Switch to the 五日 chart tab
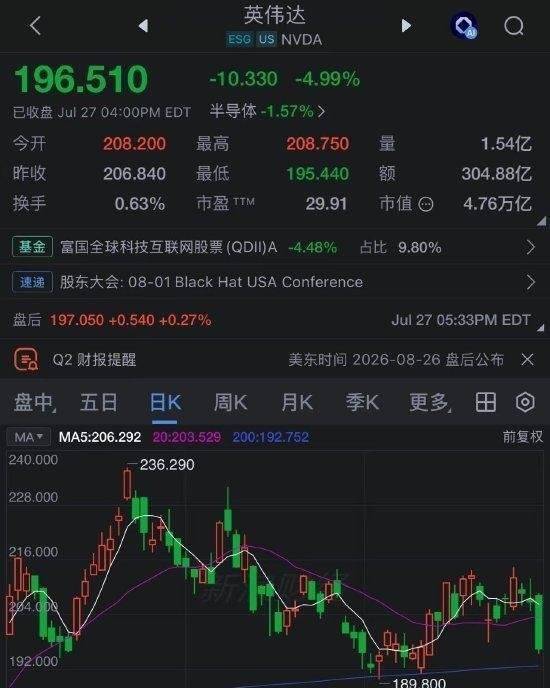This screenshot has height=688, width=550. [99, 403]
